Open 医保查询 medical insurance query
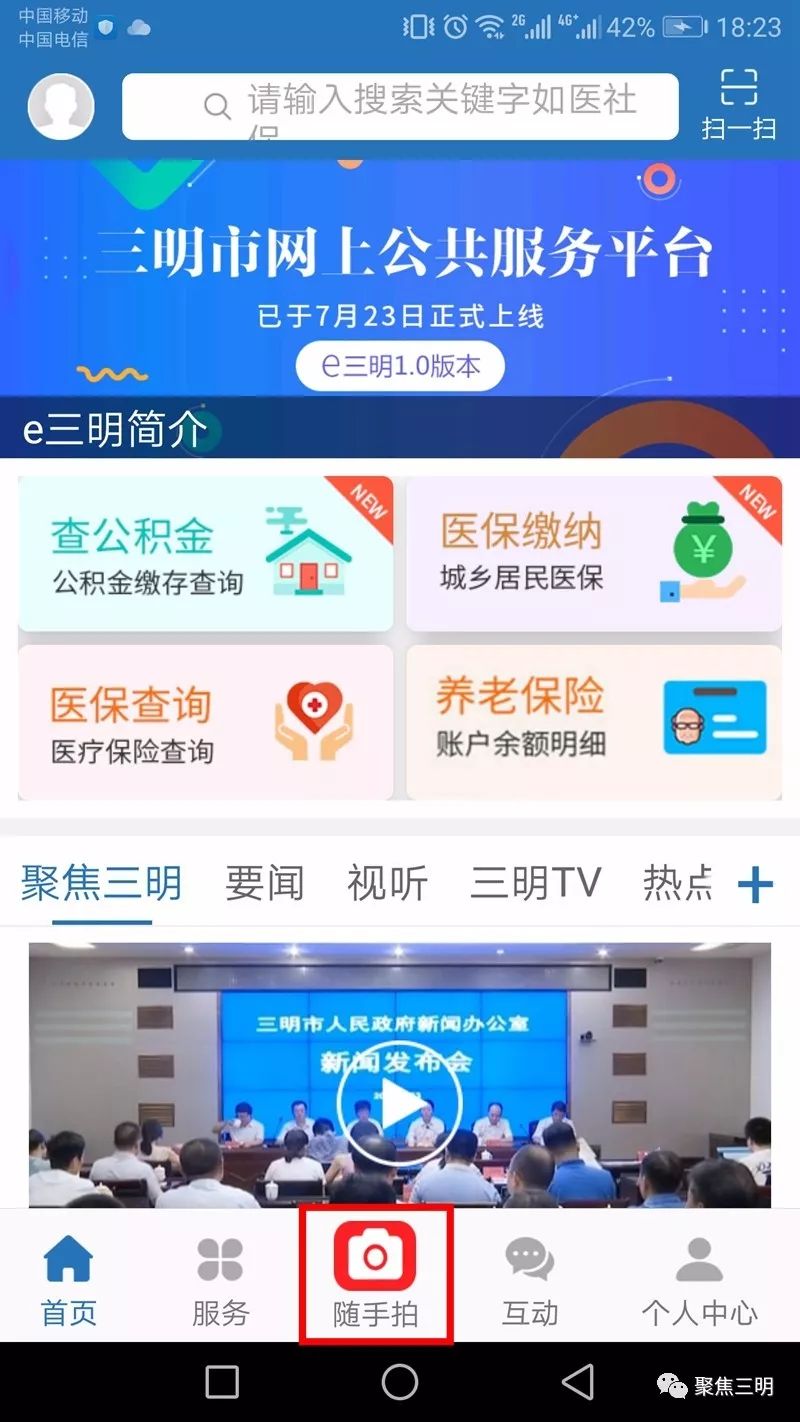 point(205,722)
